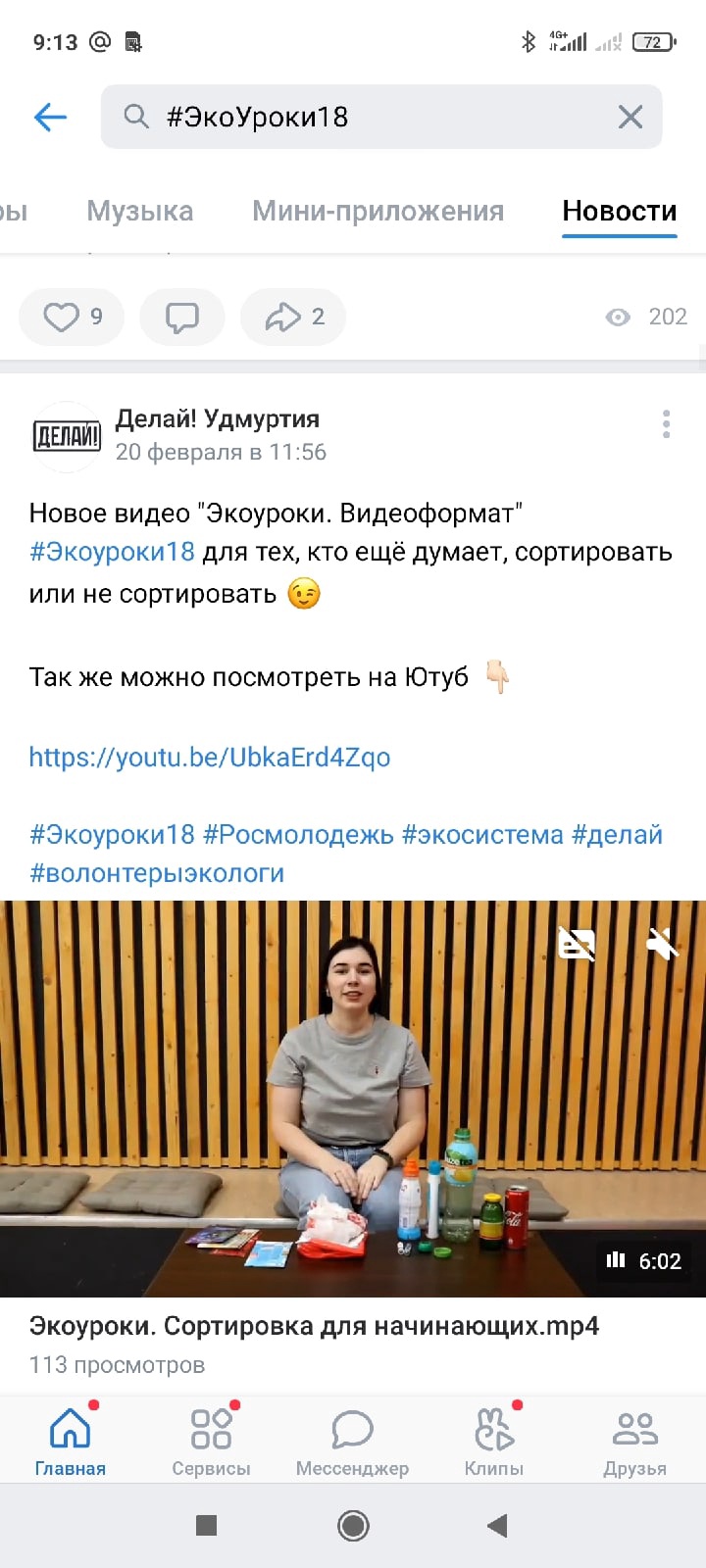Unmute the playing video

coord(662,944)
